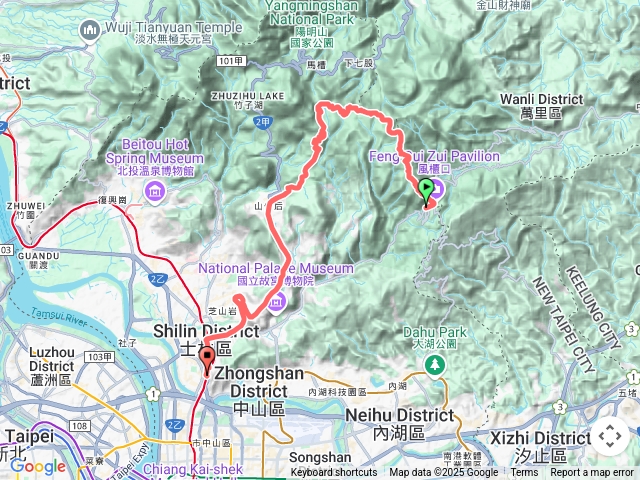Open Google Maps via the Google logo
Viewport: 640px width, 480px height.
(38, 466)
